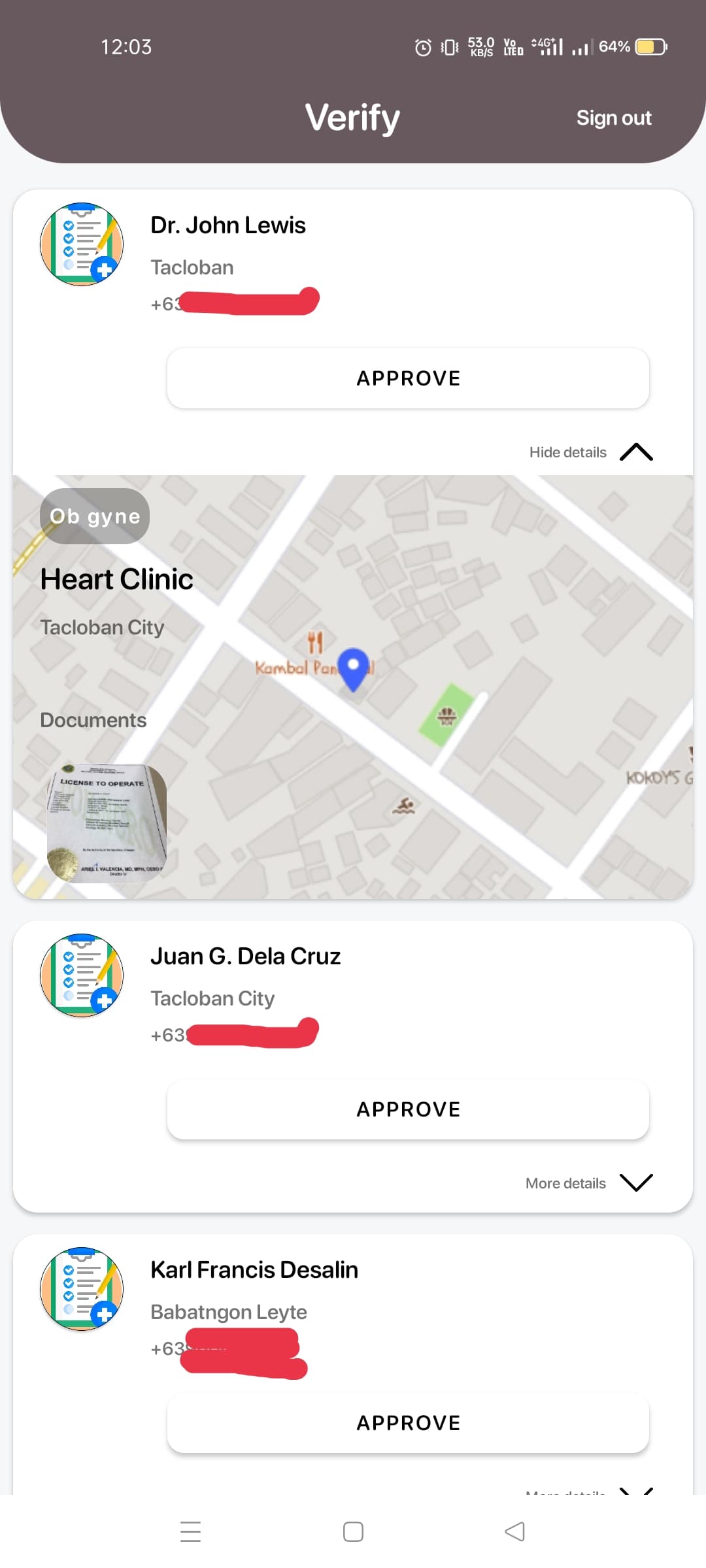Image resolution: width=706 pixels, height=1568 pixels.
Task: Click Sign out at the top right
Action: point(613,118)
